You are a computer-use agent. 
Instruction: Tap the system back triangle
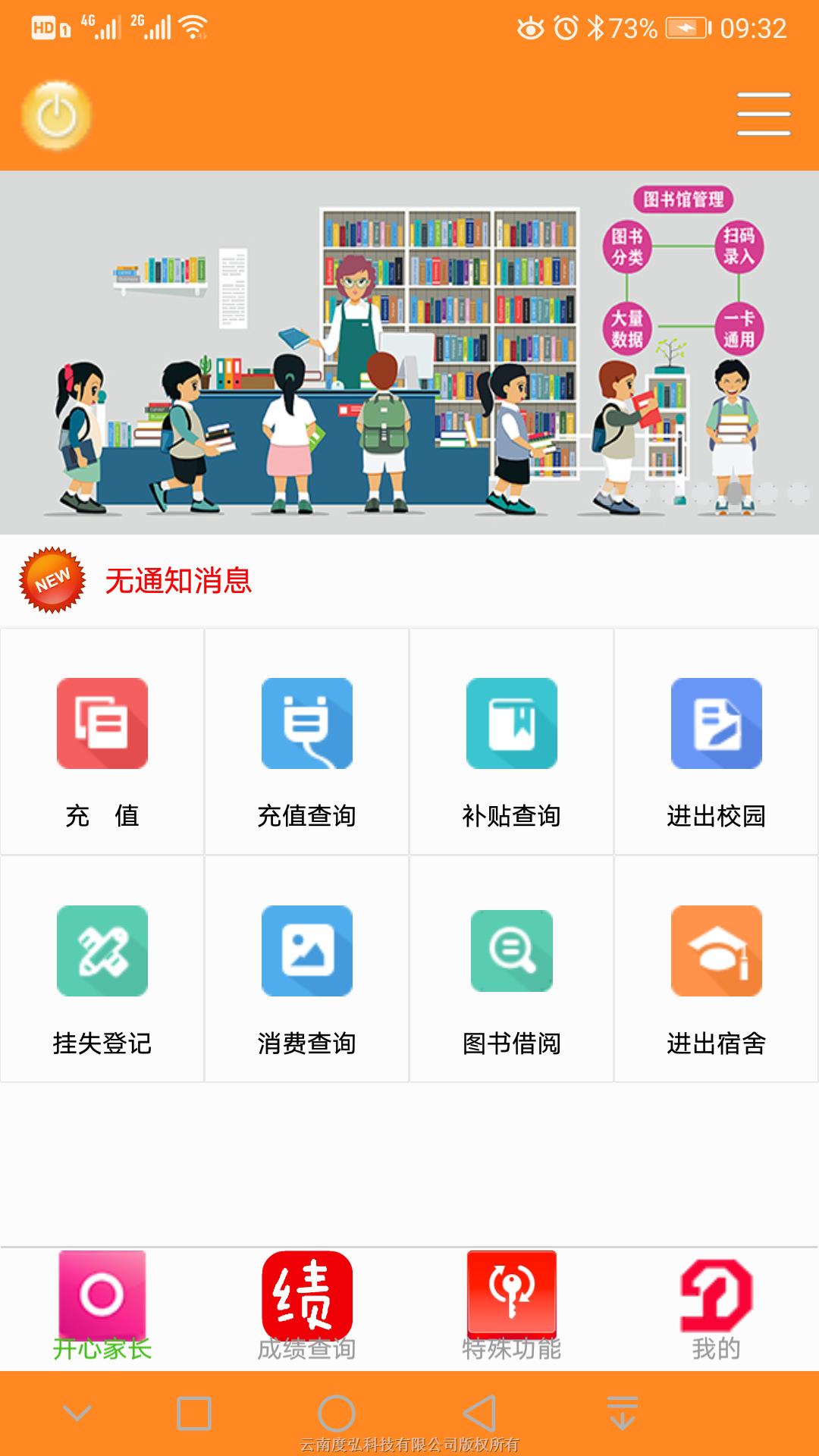pyautogui.click(x=480, y=1414)
